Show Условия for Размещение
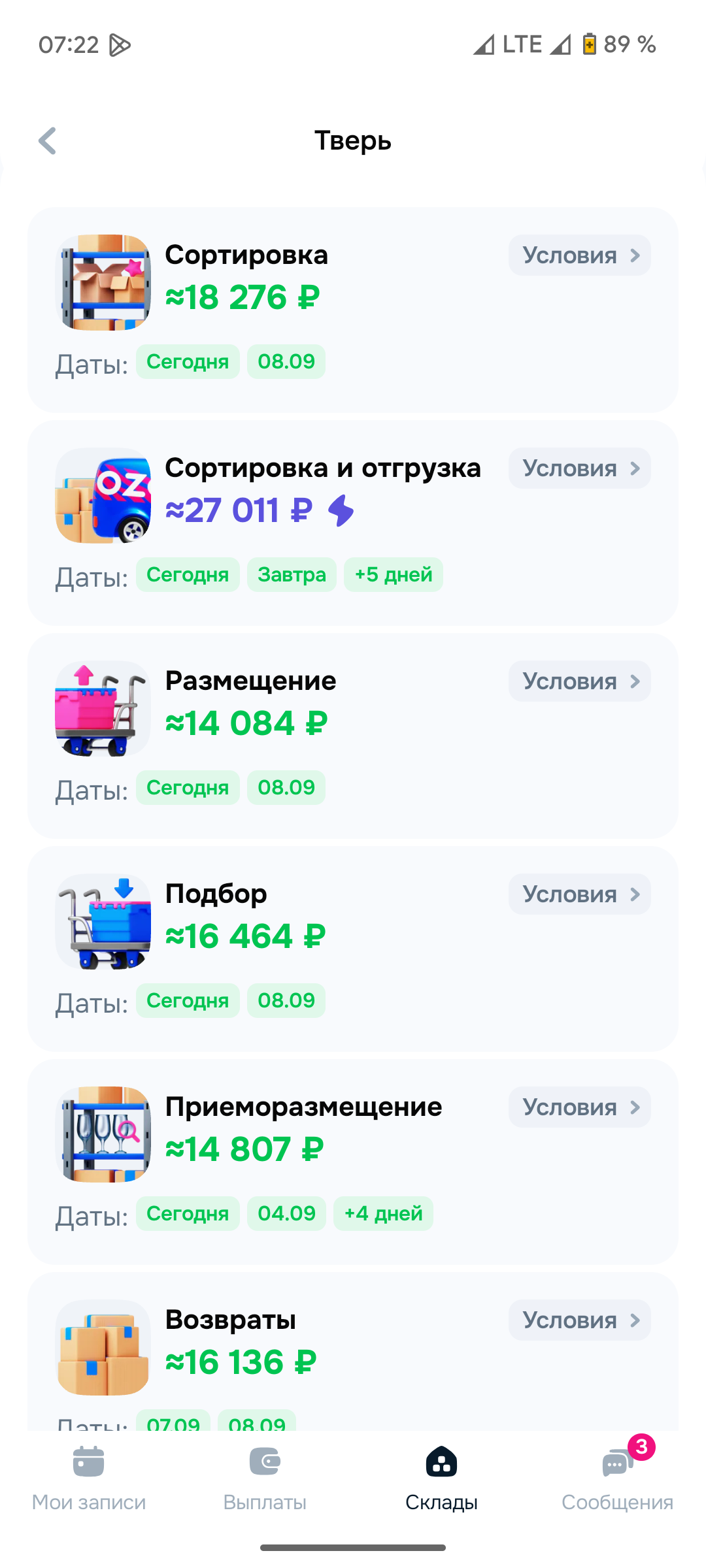Viewport: 706px width, 1568px height. (579, 681)
